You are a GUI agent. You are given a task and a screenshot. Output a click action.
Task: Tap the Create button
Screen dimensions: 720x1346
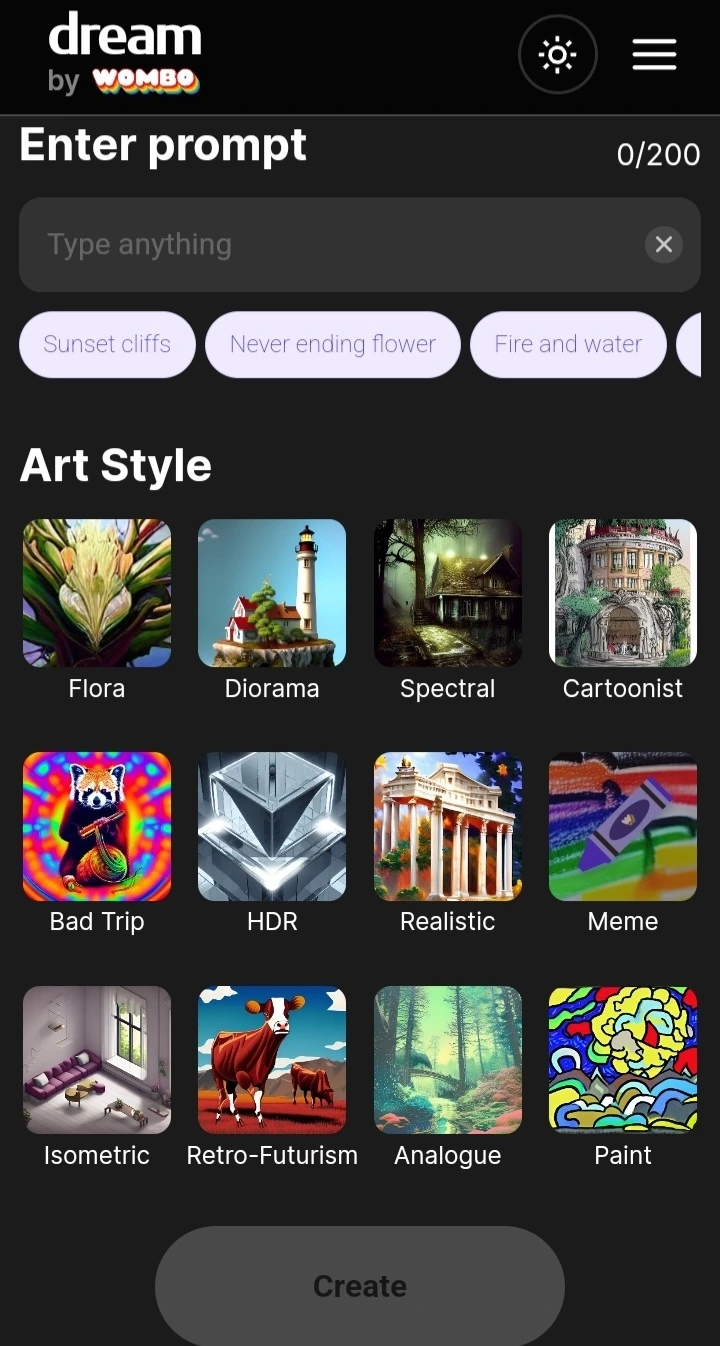click(360, 1286)
